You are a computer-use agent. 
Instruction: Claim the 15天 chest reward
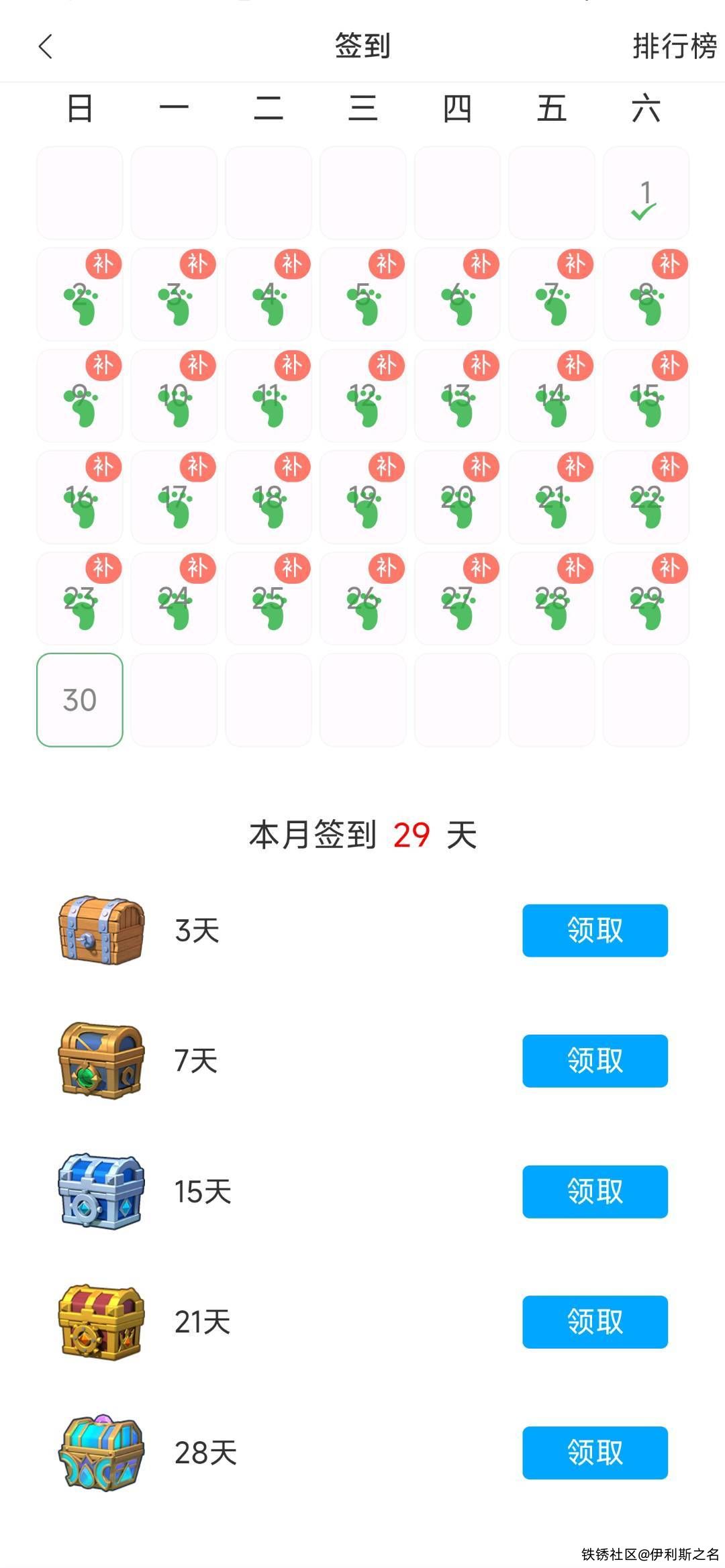tap(595, 1192)
